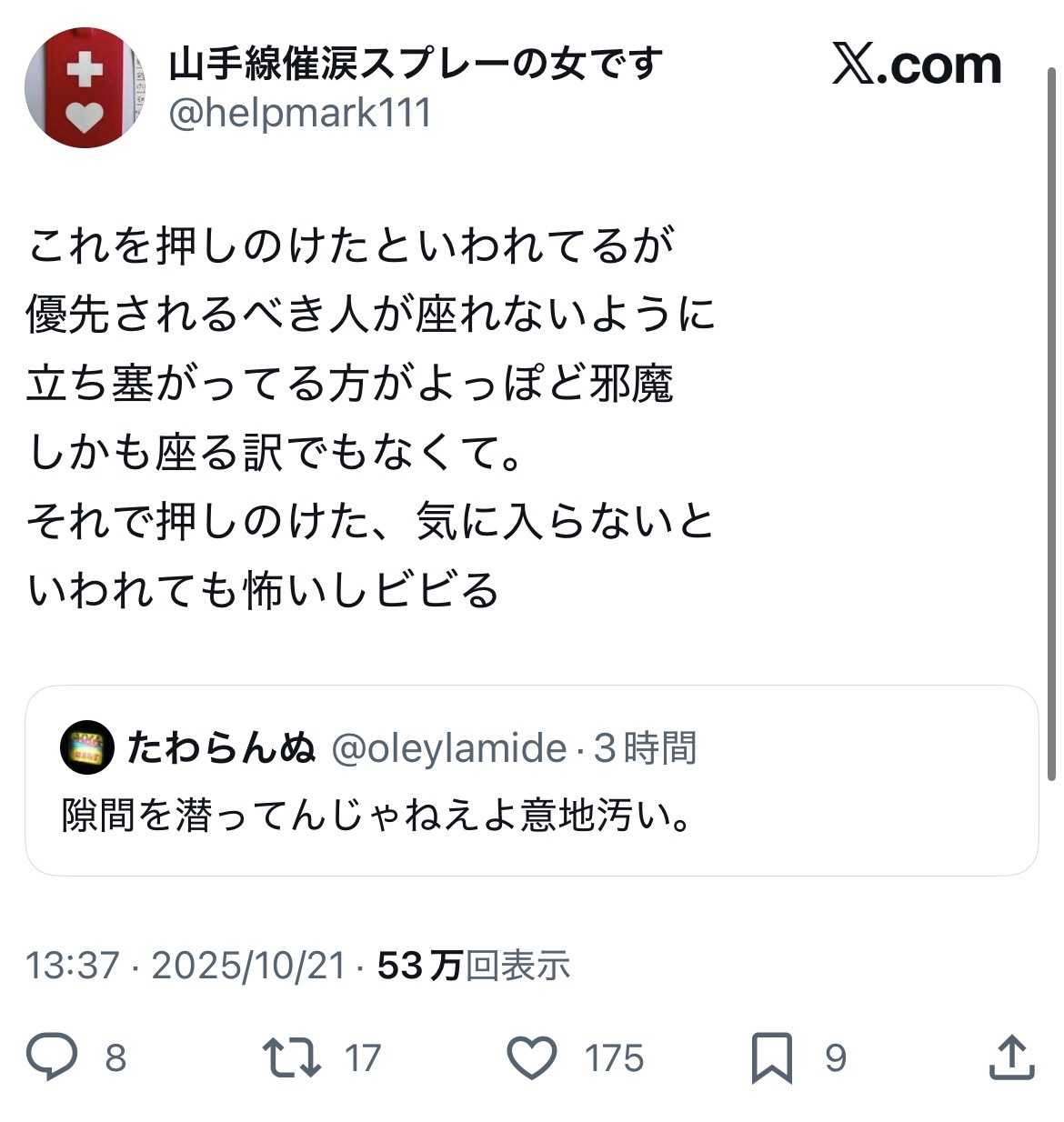Share this post
The image size is (1064, 1122).
pos(1011,1057)
